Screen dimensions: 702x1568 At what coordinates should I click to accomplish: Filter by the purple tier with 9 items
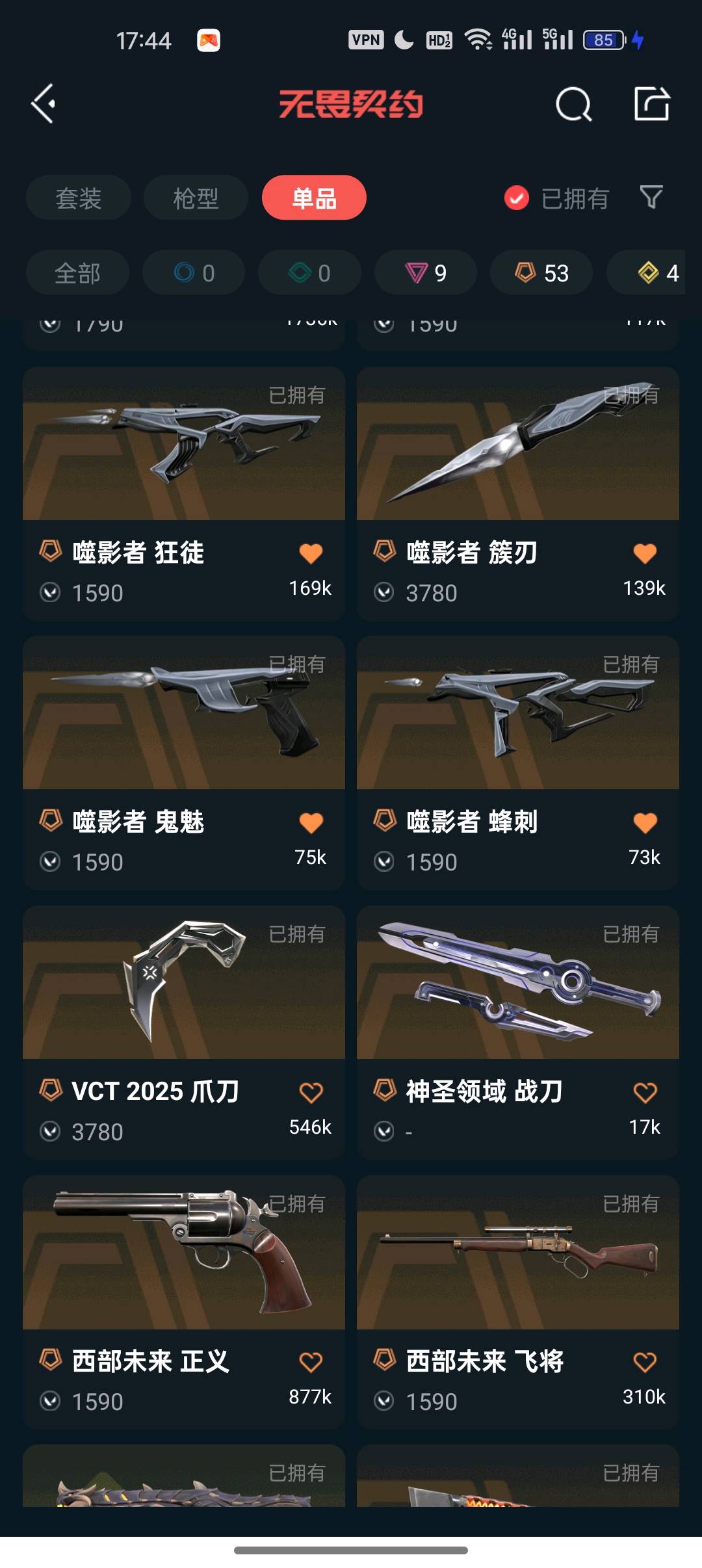426,273
